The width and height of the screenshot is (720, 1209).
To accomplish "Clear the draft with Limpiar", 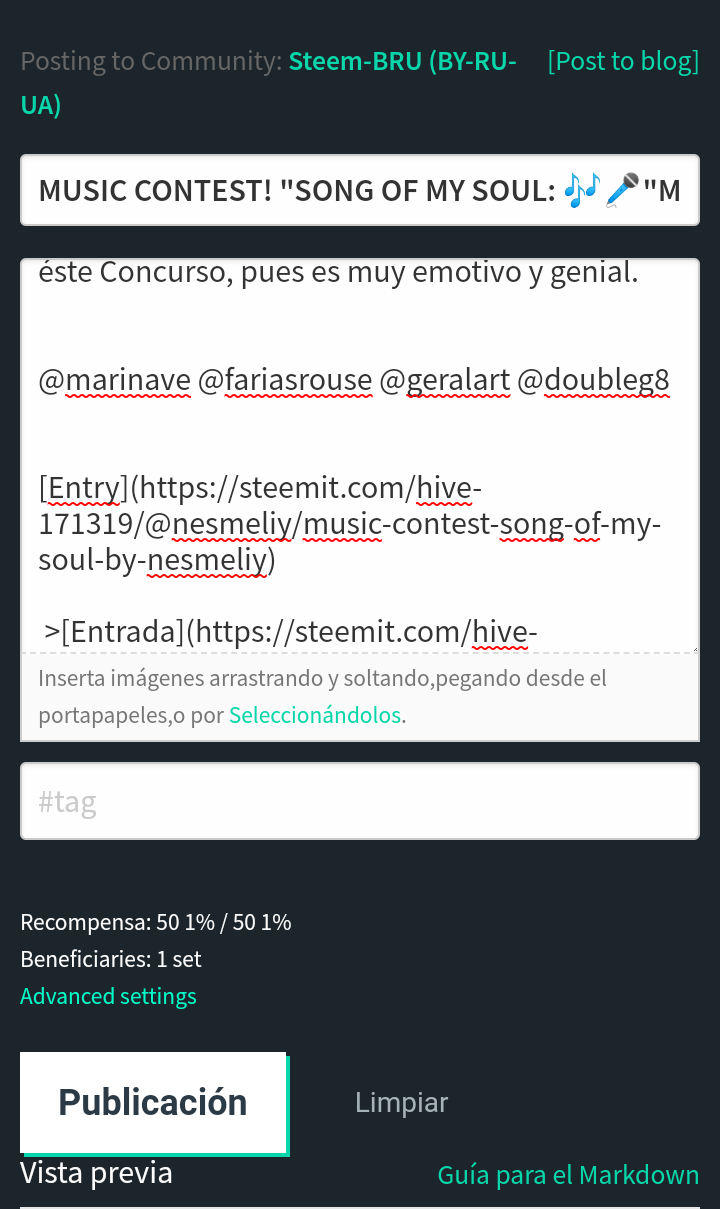I will coord(401,1102).
